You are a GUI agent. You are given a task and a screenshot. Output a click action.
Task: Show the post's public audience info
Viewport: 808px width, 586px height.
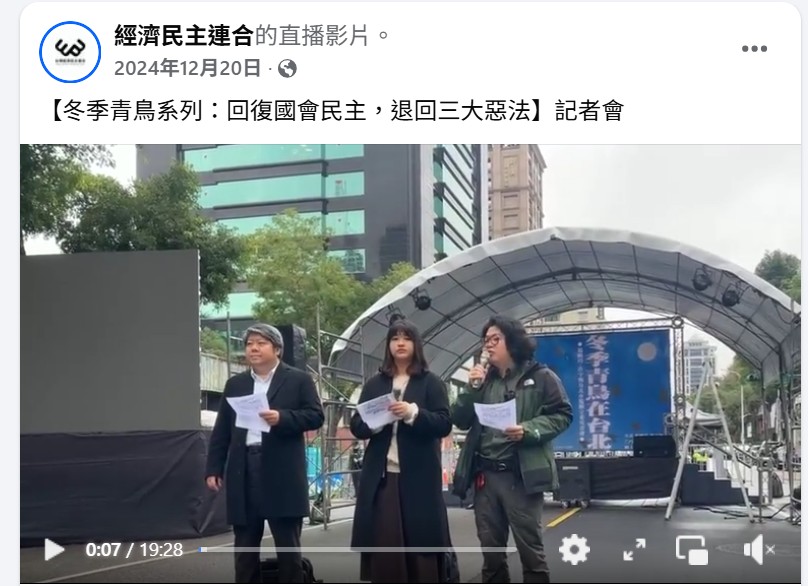coord(287,68)
